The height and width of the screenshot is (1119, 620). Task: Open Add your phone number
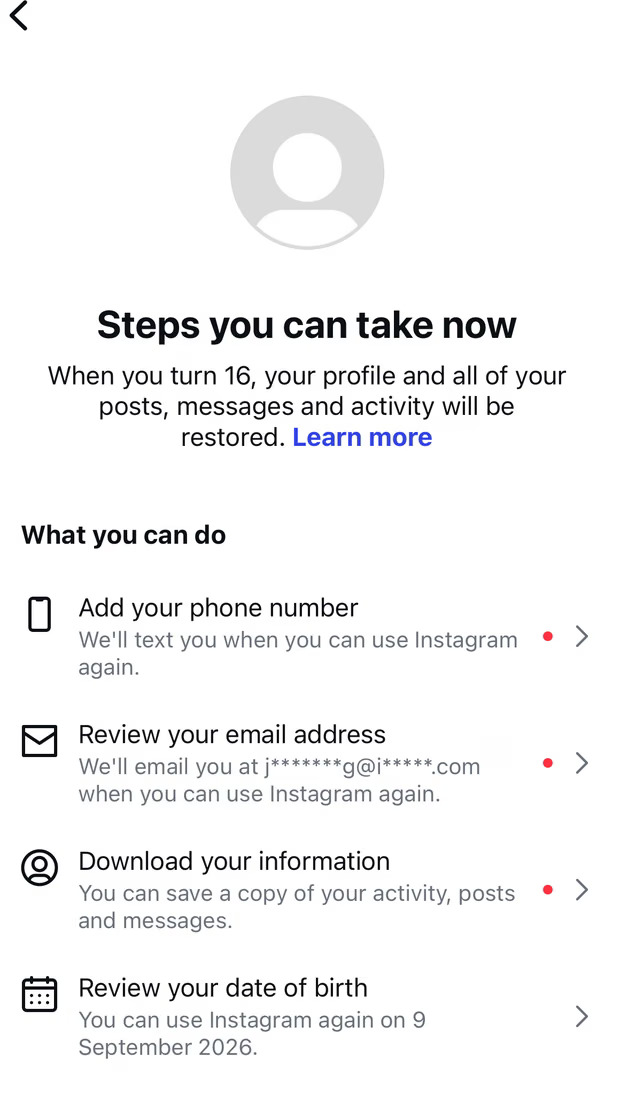point(218,608)
